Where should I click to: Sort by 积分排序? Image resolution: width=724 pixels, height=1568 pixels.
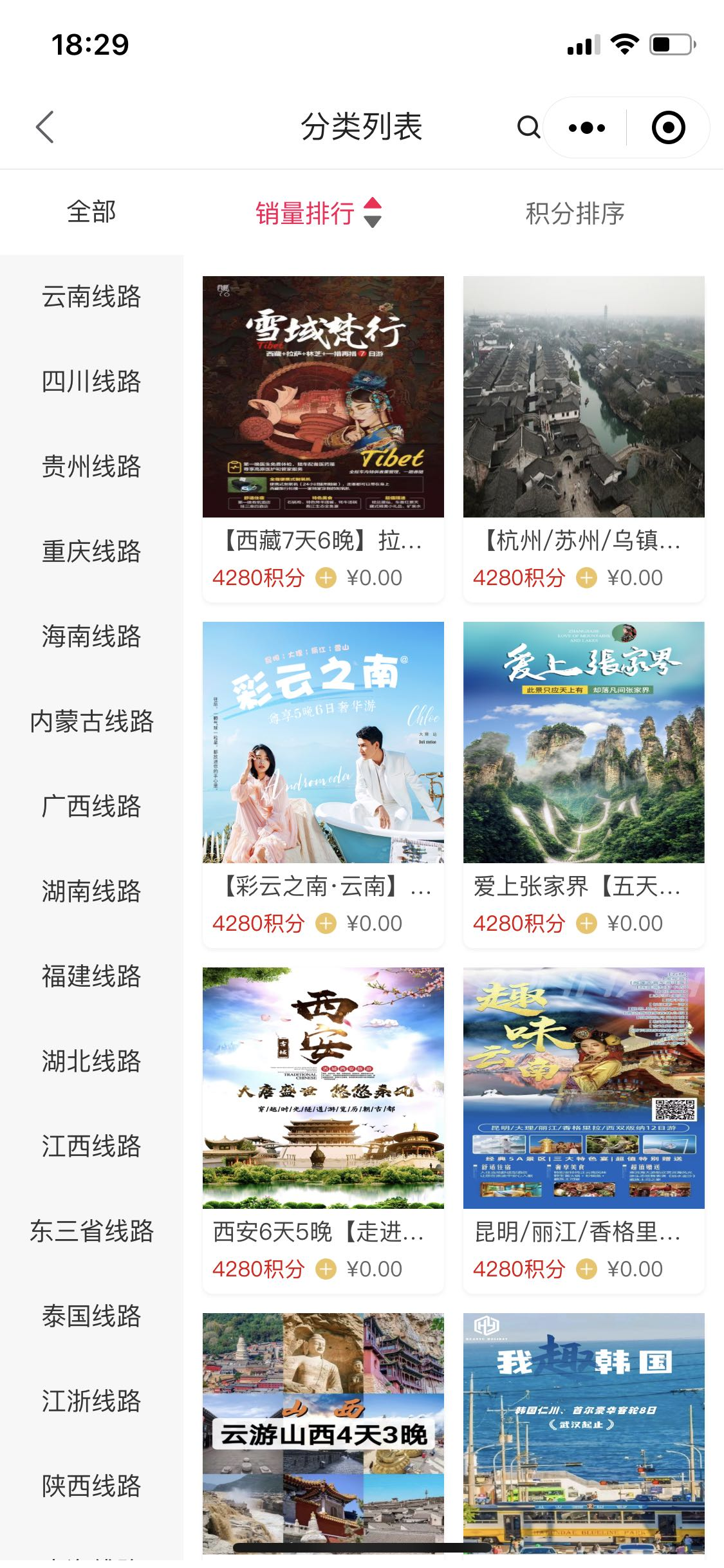point(575,213)
